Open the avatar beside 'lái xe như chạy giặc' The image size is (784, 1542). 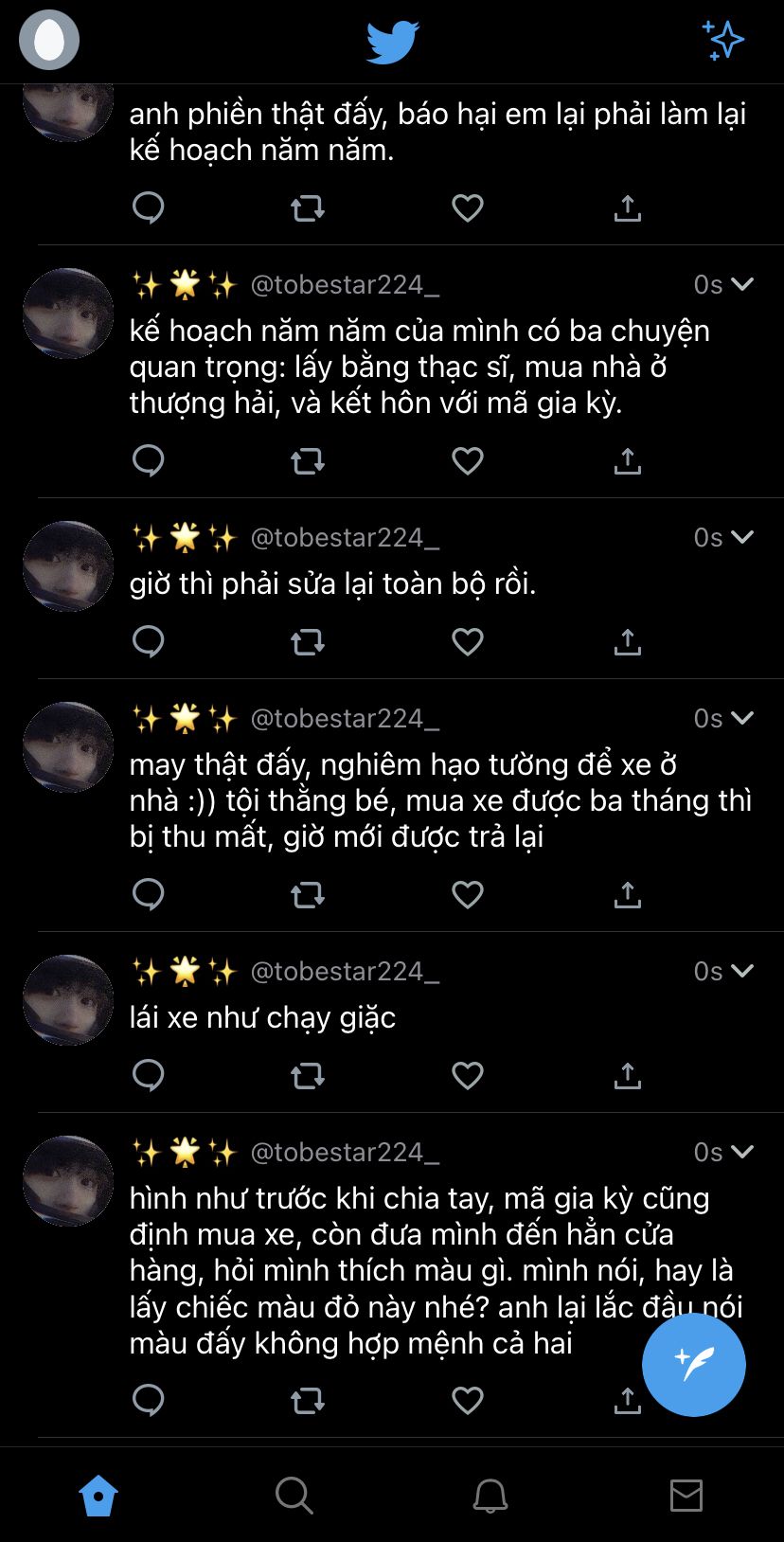pyautogui.click(x=68, y=1000)
